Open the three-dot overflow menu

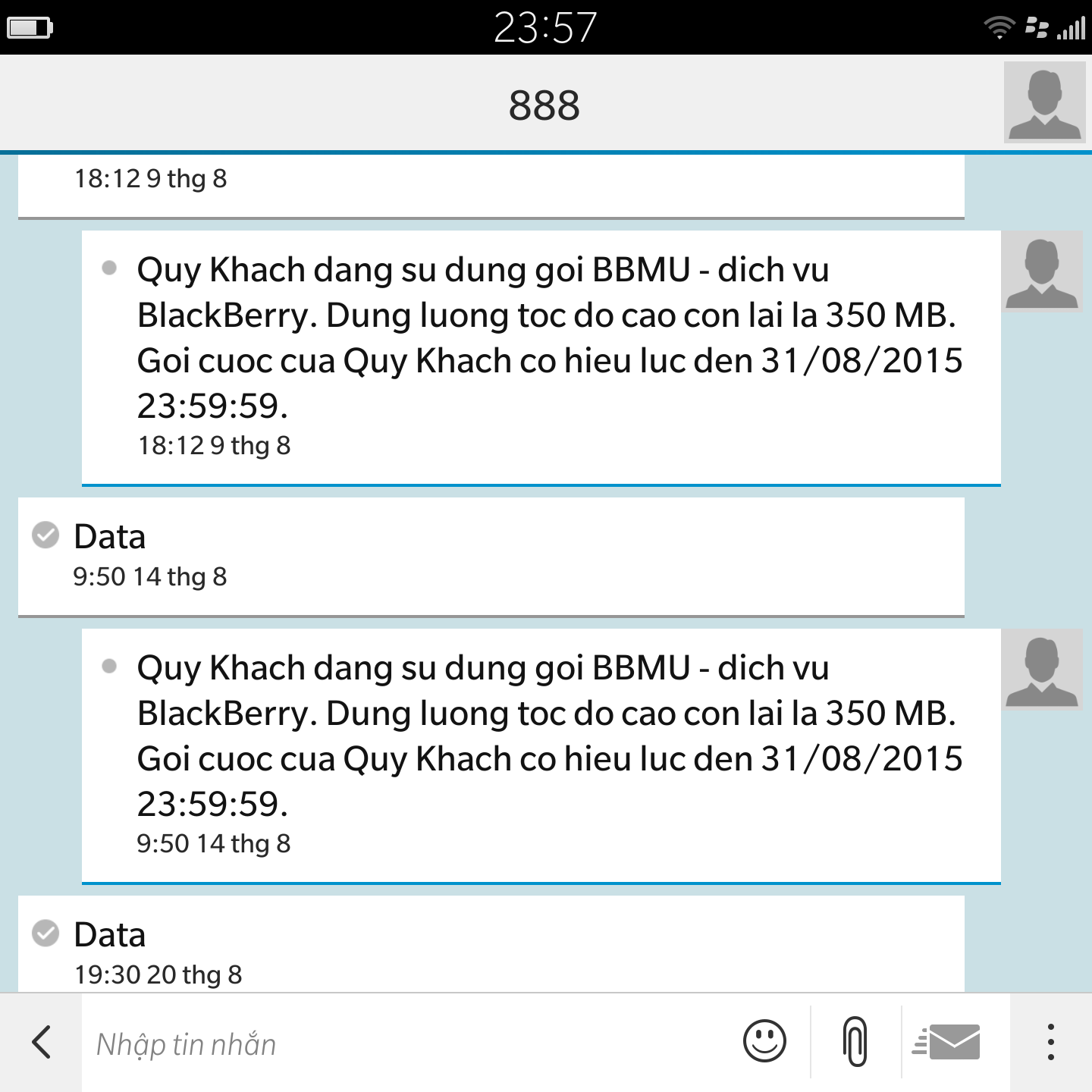1050,1042
